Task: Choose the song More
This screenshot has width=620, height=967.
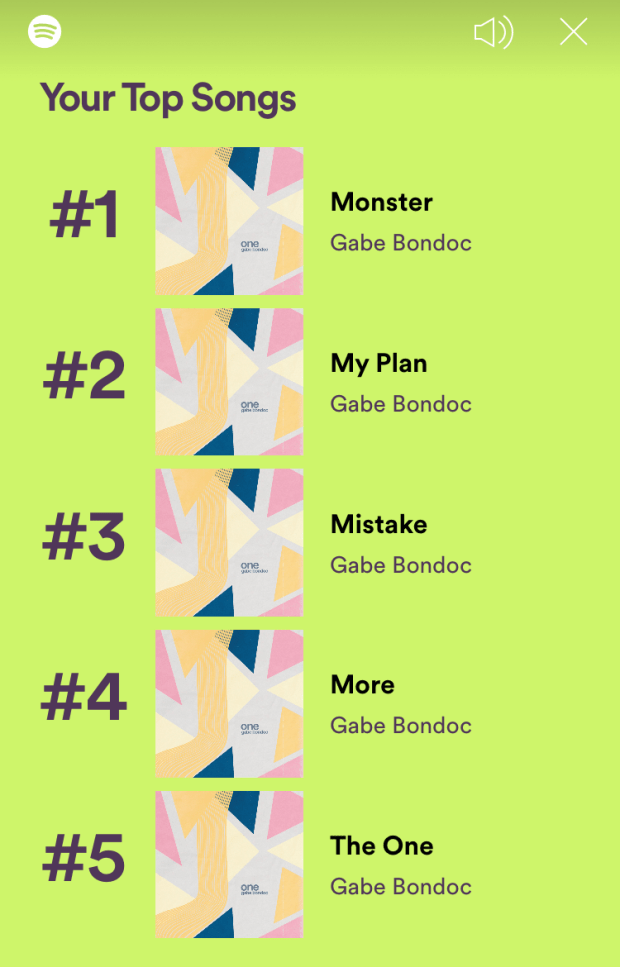Action: click(x=362, y=685)
